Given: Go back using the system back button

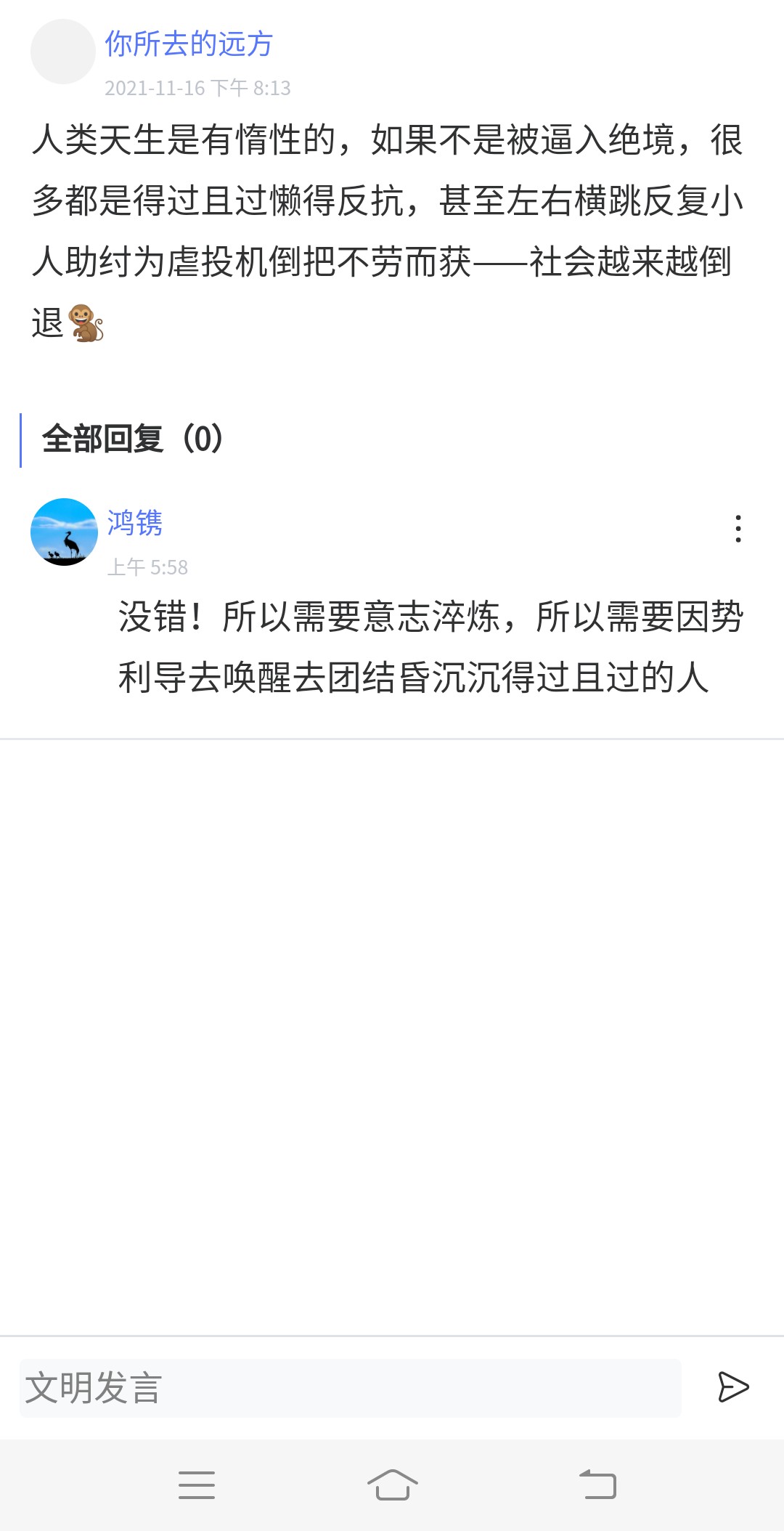Looking at the screenshot, I should click(x=597, y=1485).
